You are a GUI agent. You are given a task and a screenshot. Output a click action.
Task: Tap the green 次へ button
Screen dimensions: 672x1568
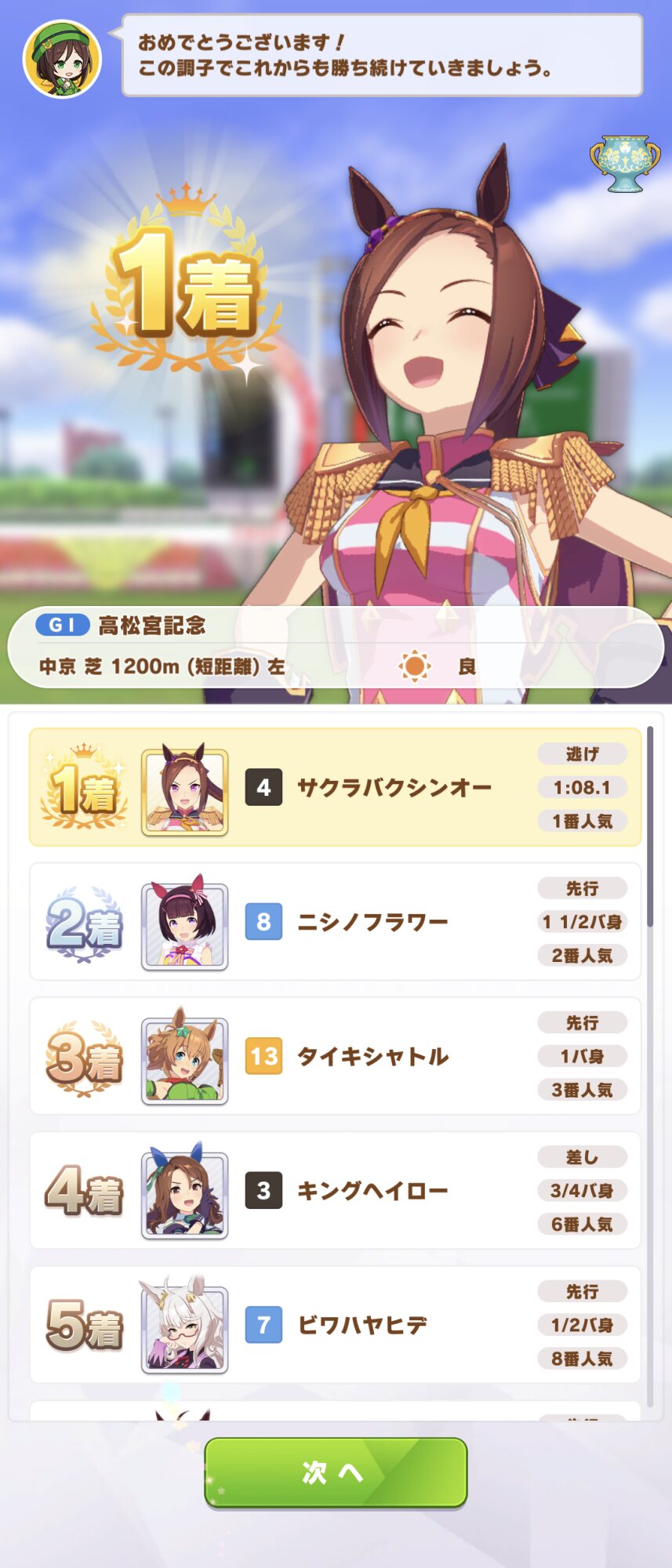pyautogui.click(x=336, y=1472)
